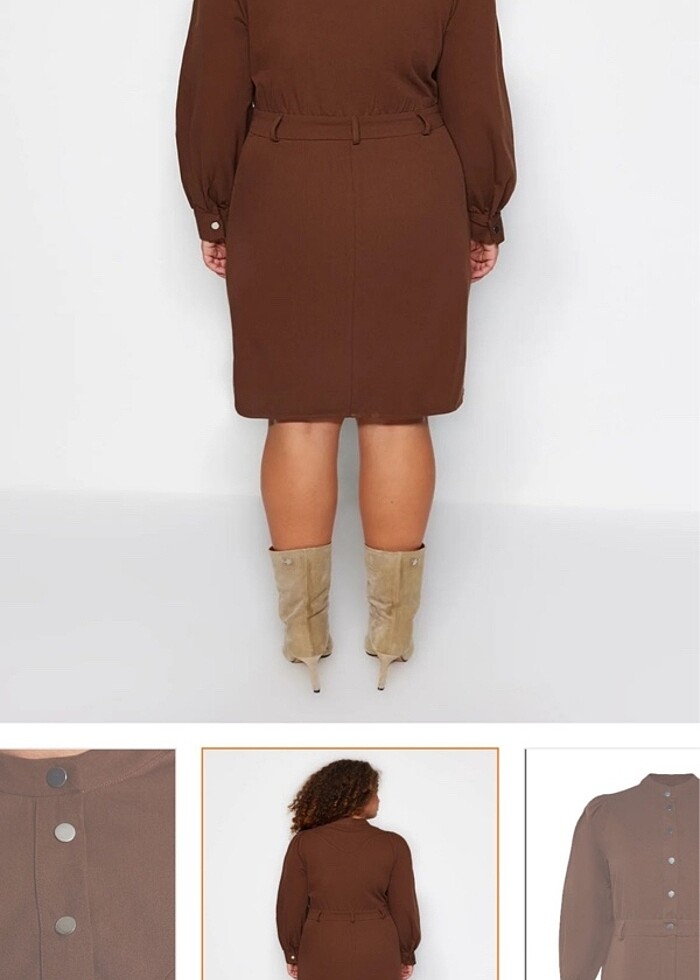Viewport: 700px width, 980px height.
Task: Select the back view model thumbnail
Action: pyautogui.click(x=350, y=864)
